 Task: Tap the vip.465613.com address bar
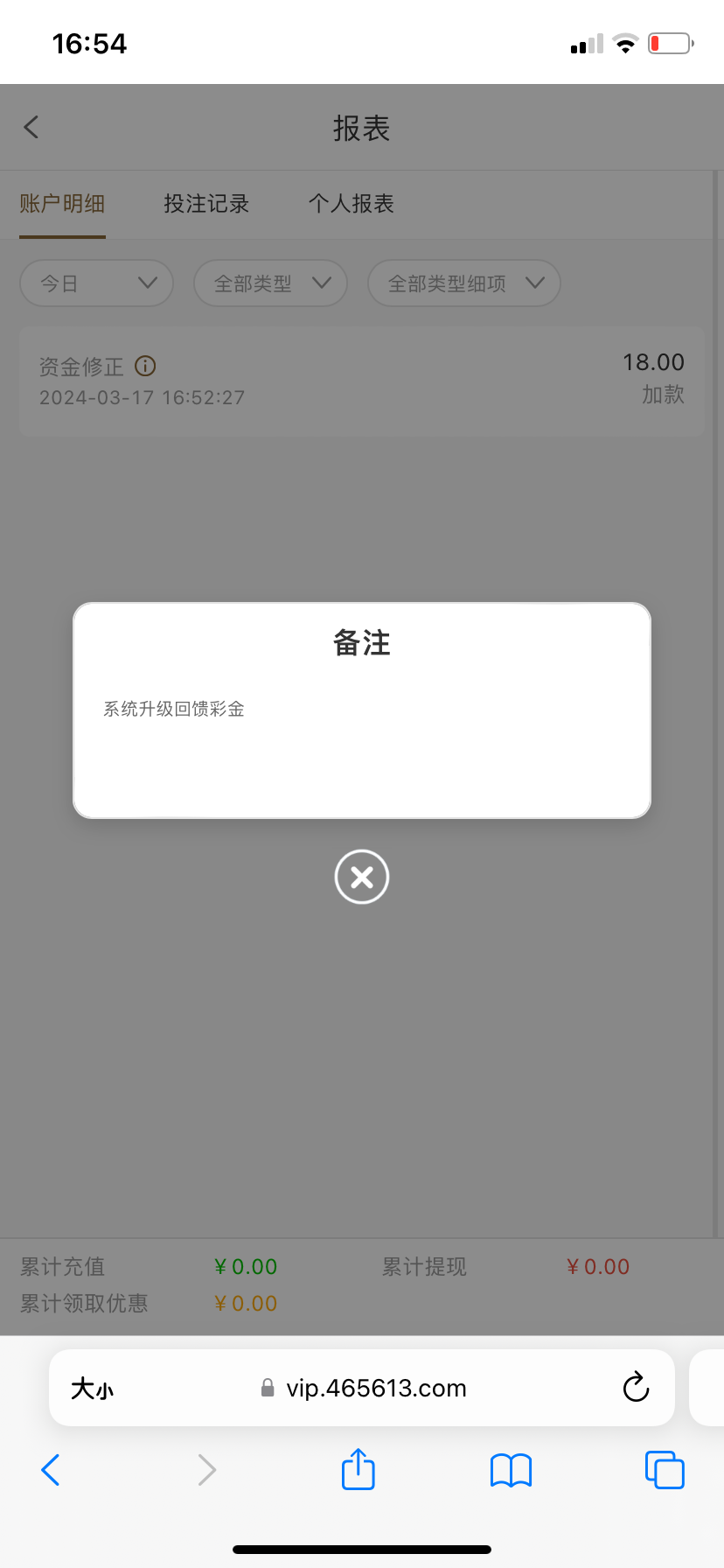[376, 1388]
